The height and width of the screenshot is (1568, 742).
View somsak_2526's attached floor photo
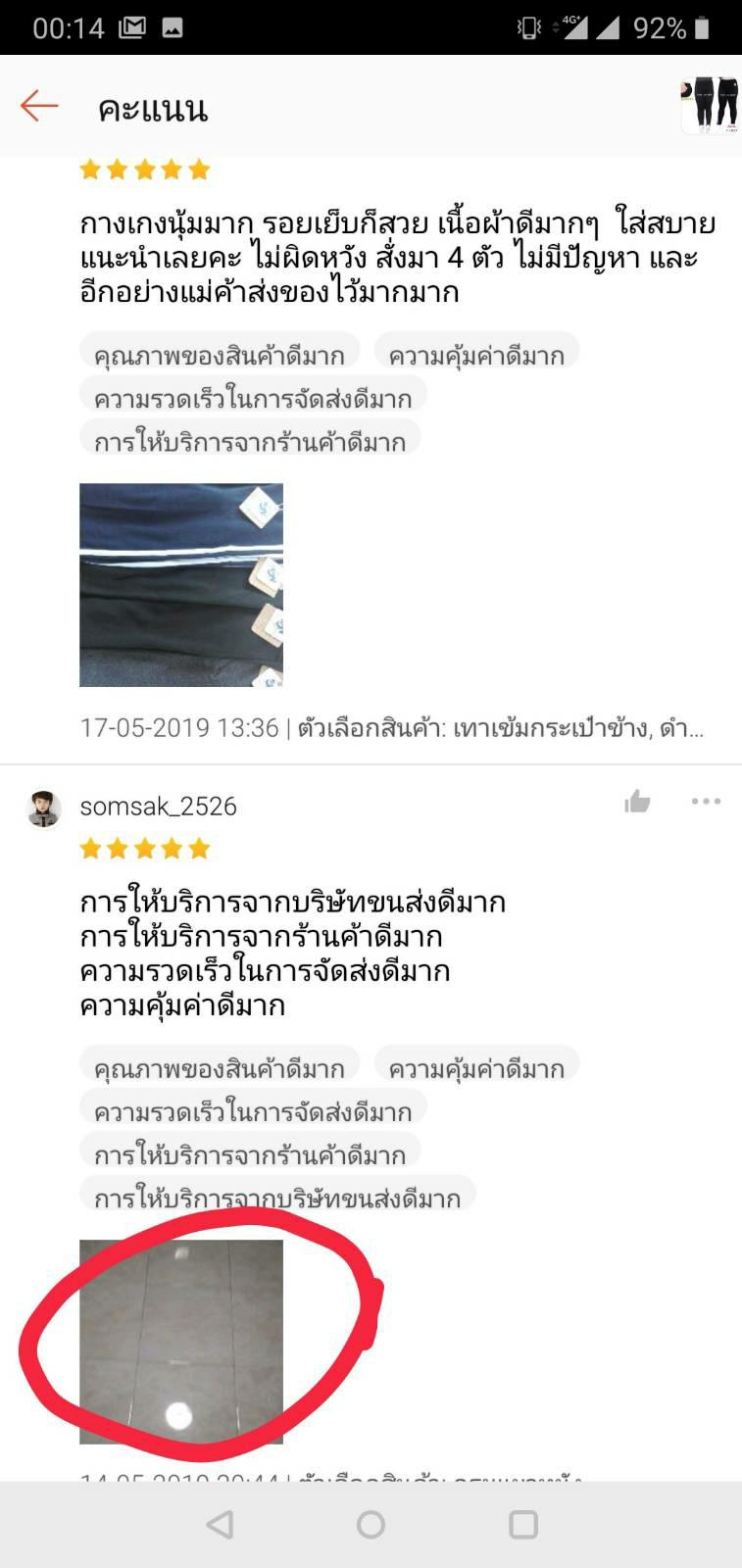181,1341
